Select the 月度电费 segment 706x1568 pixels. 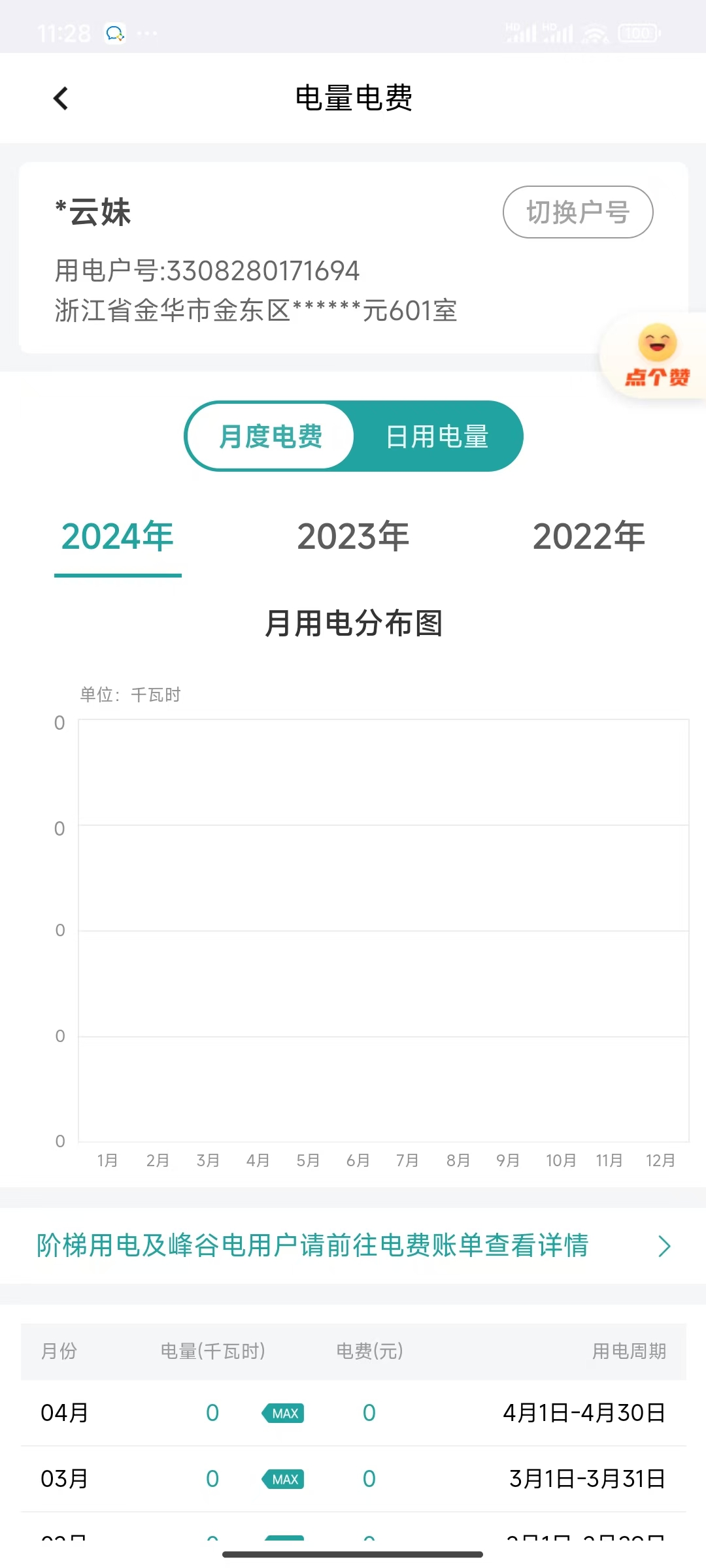tap(271, 436)
